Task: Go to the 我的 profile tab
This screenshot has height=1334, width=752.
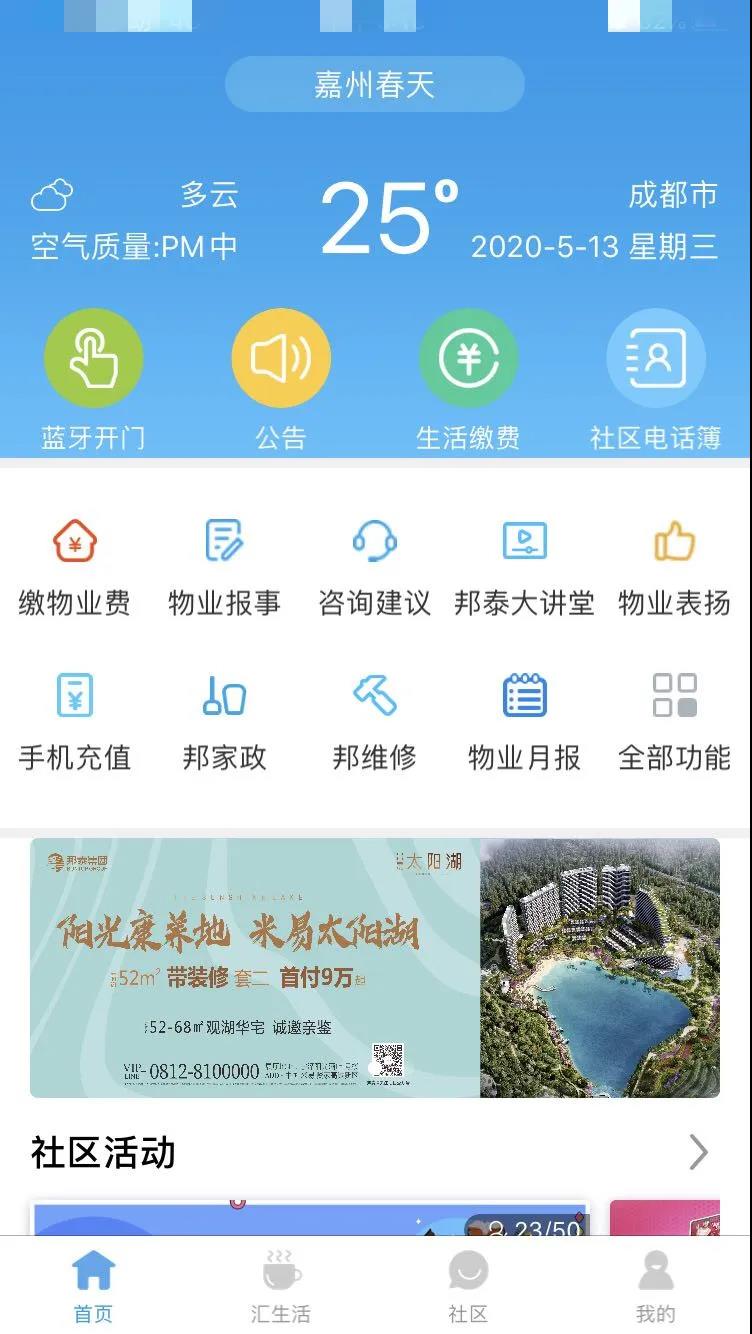Action: (x=655, y=1286)
